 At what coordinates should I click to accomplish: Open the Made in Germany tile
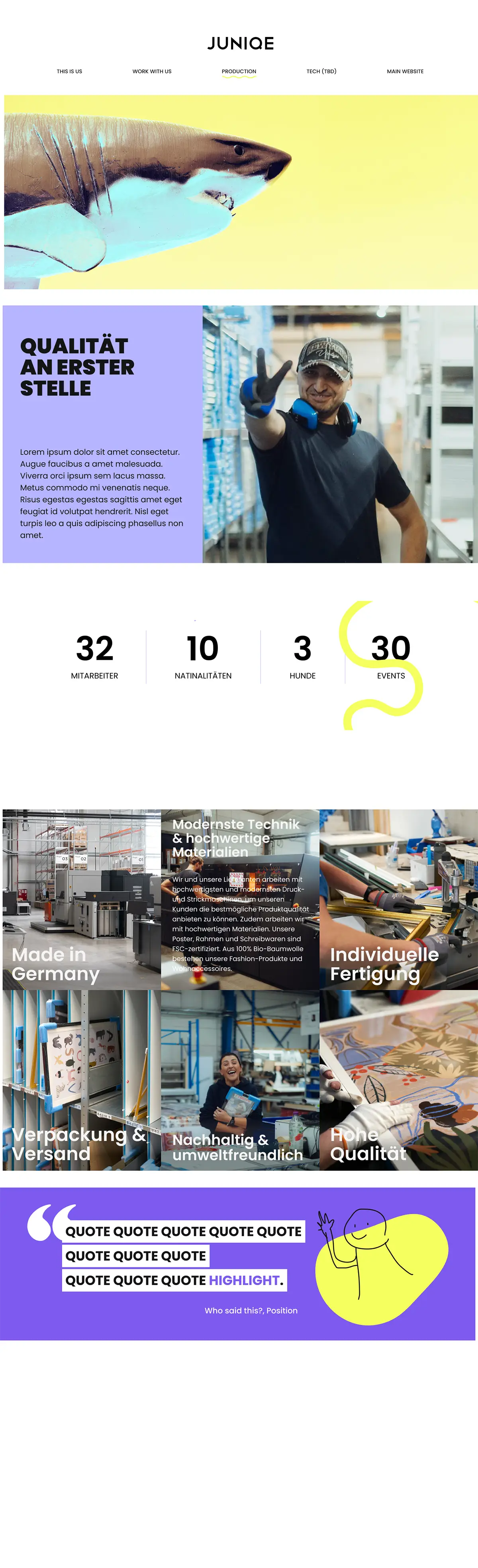coord(82,900)
